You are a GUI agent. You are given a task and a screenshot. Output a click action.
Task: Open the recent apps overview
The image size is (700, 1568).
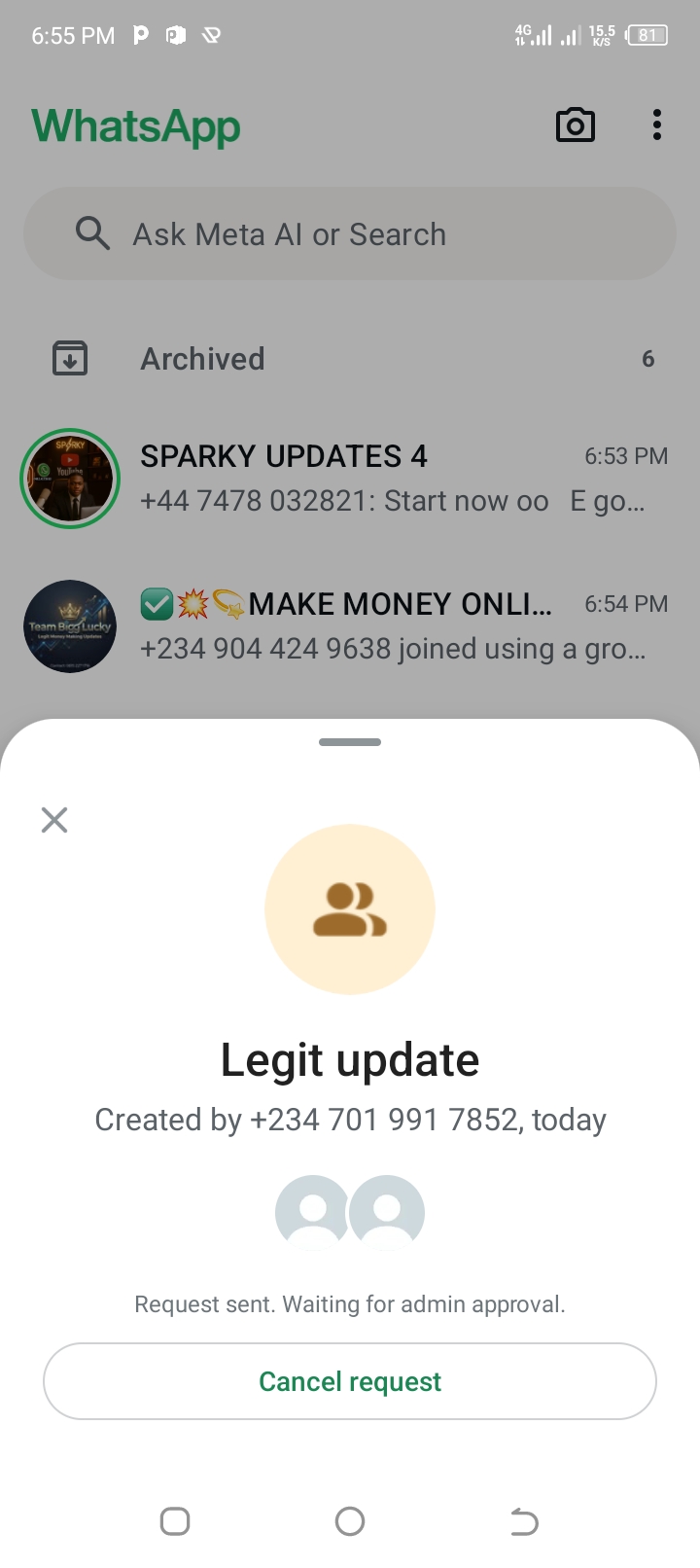point(175,1521)
